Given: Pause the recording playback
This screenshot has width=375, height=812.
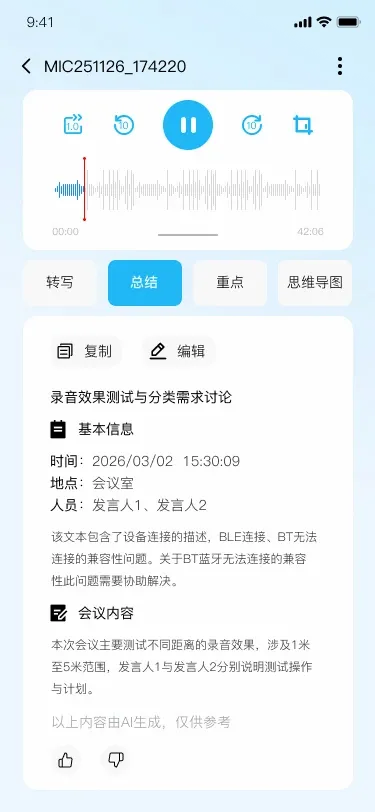Looking at the screenshot, I should click(x=188, y=125).
